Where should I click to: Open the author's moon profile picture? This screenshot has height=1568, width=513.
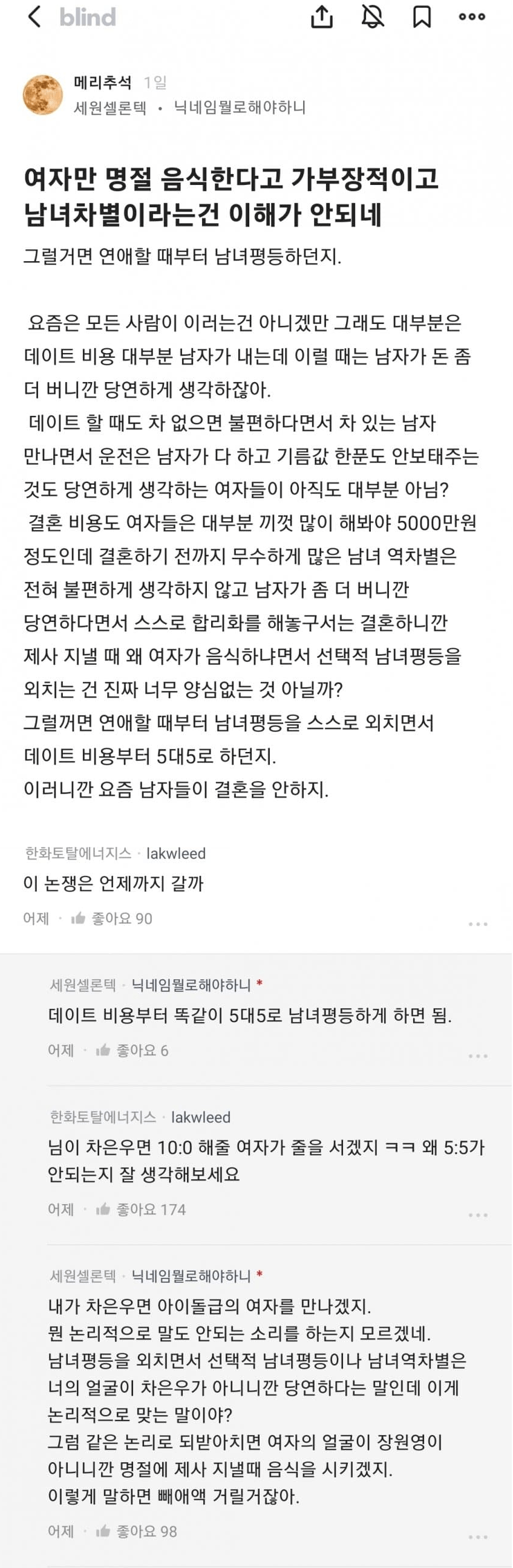coord(42,94)
